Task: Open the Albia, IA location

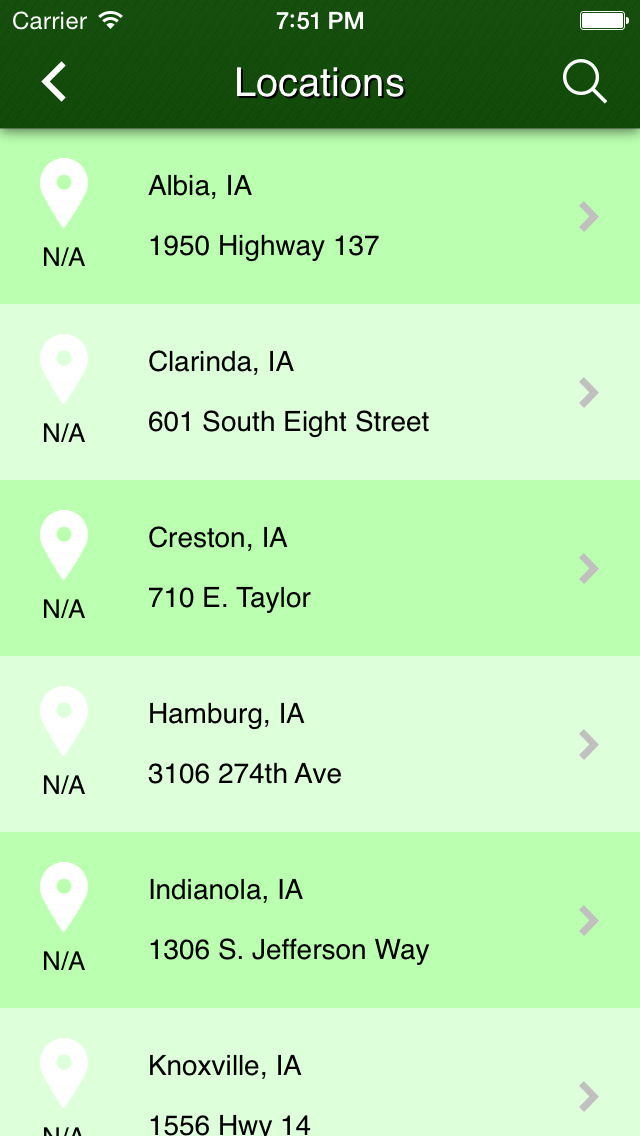Action: (320, 216)
